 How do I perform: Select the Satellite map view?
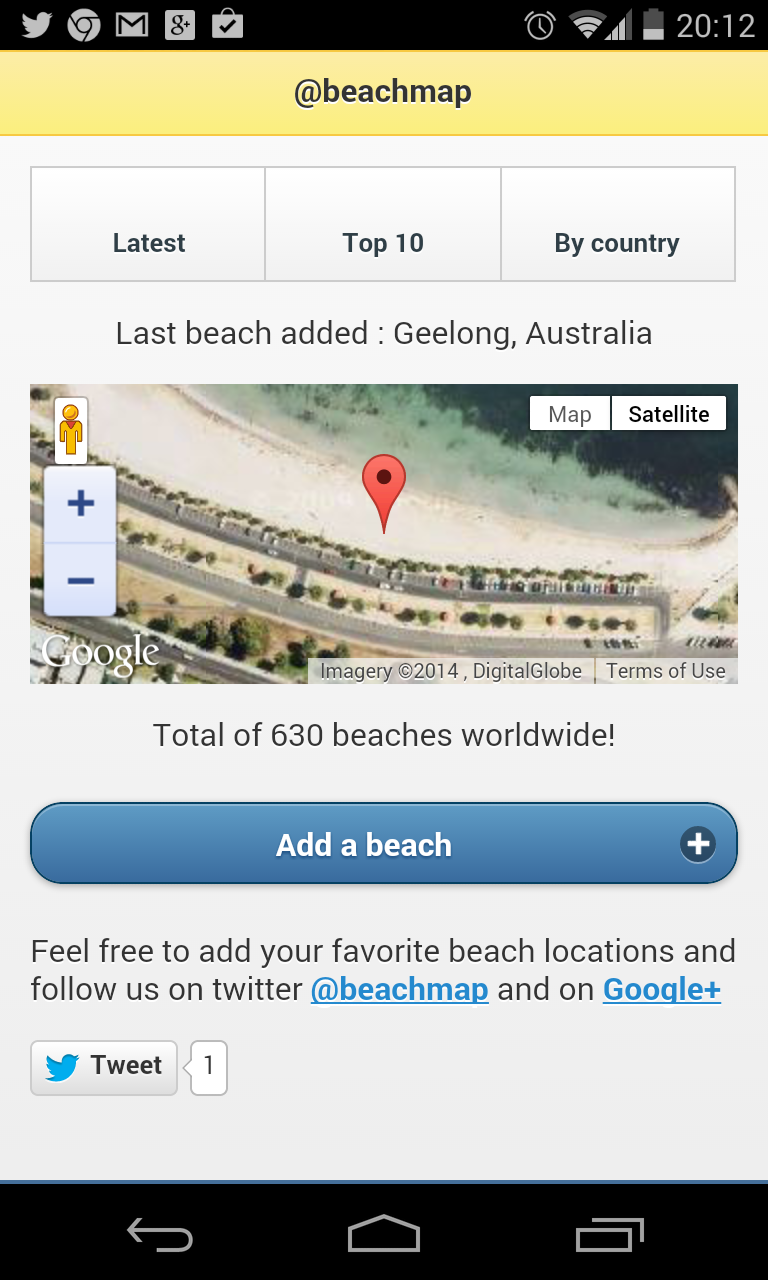point(669,414)
